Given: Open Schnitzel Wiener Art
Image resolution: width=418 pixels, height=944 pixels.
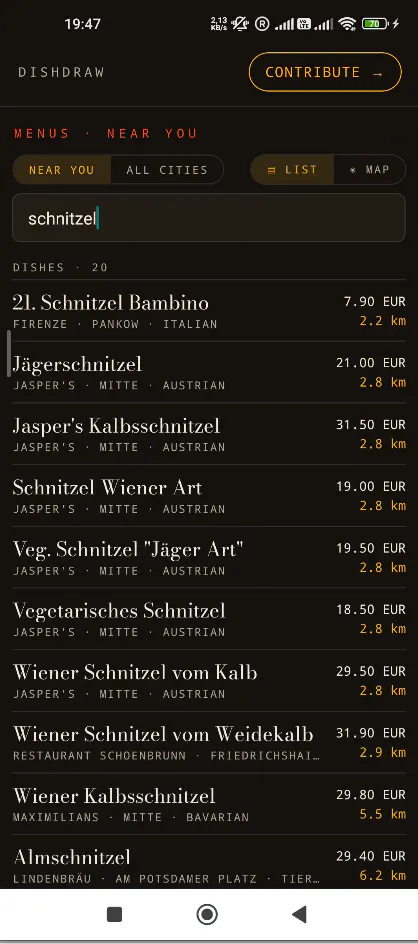Looking at the screenshot, I should (209, 496).
